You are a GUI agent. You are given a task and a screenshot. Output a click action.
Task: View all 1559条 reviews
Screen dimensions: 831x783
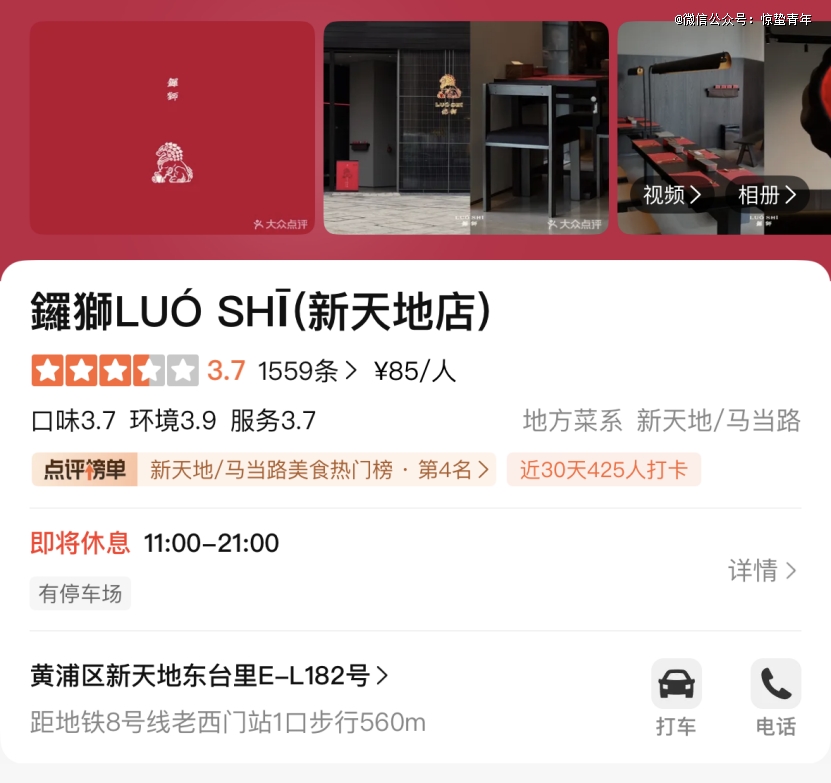(x=307, y=371)
